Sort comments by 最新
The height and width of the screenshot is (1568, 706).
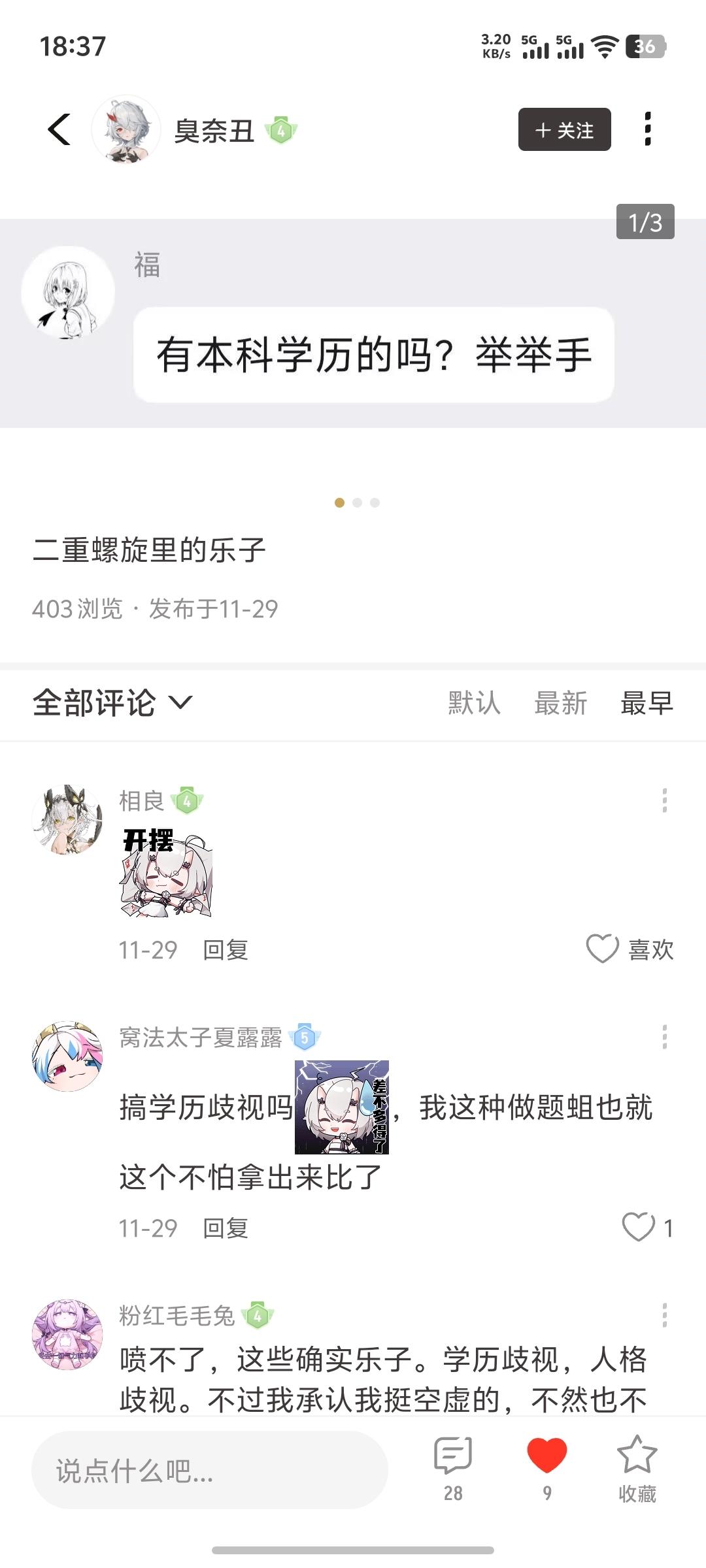click(x=560, y=704)
